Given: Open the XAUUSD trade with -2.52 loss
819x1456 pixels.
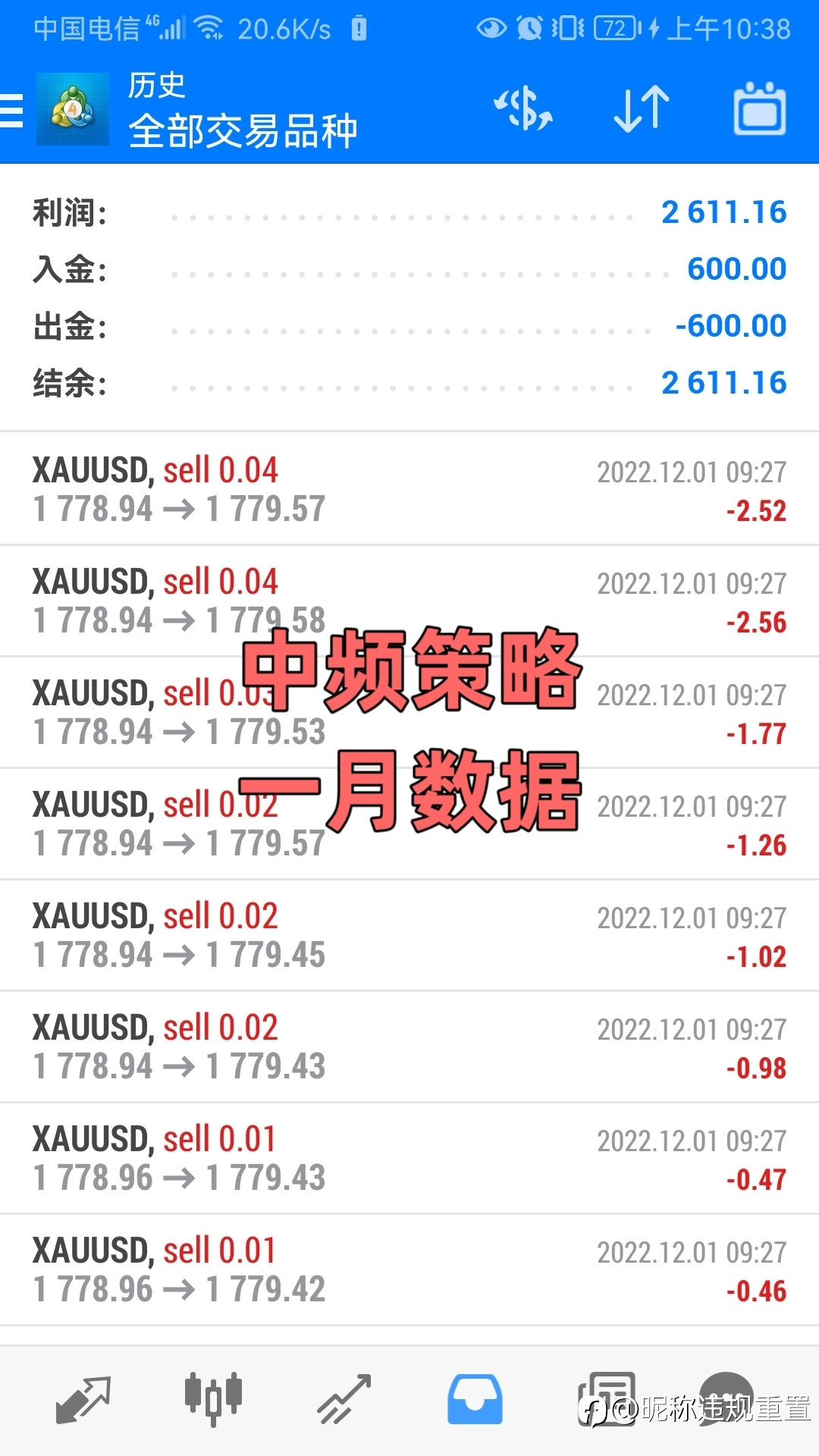Looking at the screenshot, I should [409, 489].
